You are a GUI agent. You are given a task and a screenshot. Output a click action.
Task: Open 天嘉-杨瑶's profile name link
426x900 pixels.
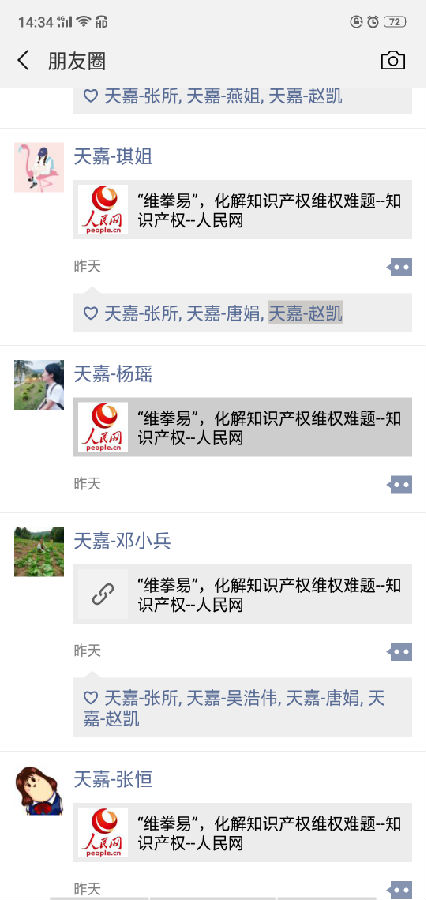[113, 374]
